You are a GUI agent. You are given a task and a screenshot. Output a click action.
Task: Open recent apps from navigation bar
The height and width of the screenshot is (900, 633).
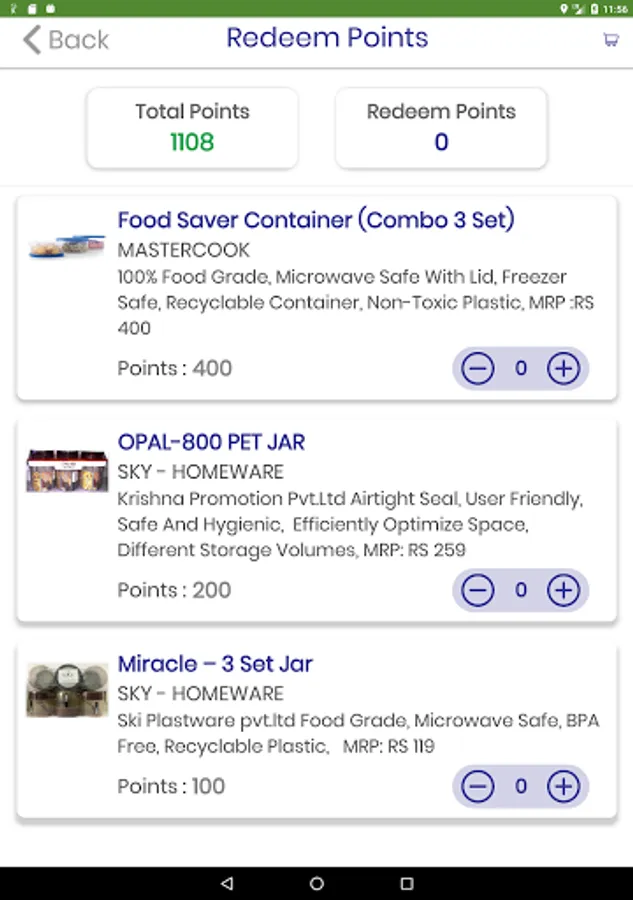[x=407, y=884]
